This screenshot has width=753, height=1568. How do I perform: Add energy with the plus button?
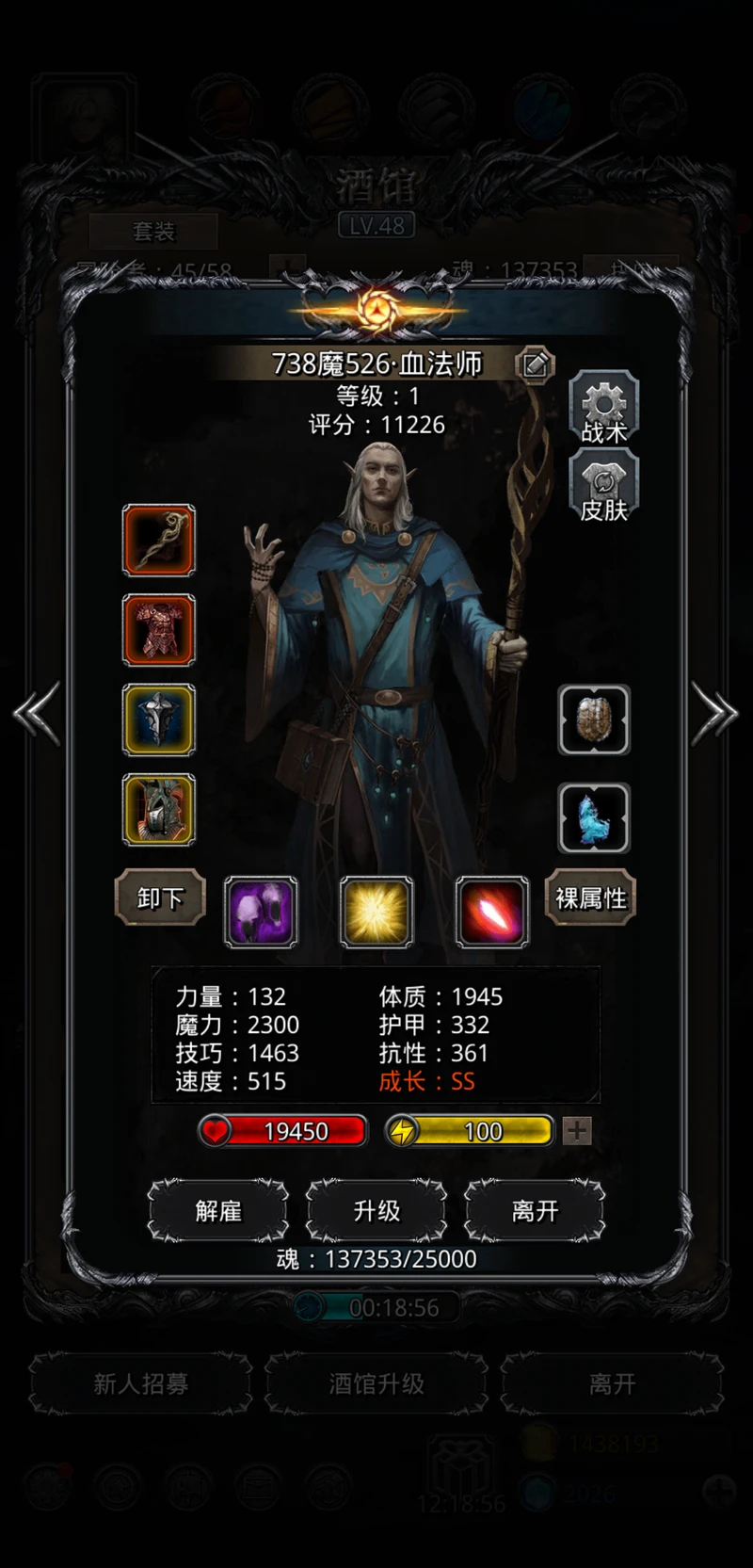pyautogui.click(x=577, y=1131)
